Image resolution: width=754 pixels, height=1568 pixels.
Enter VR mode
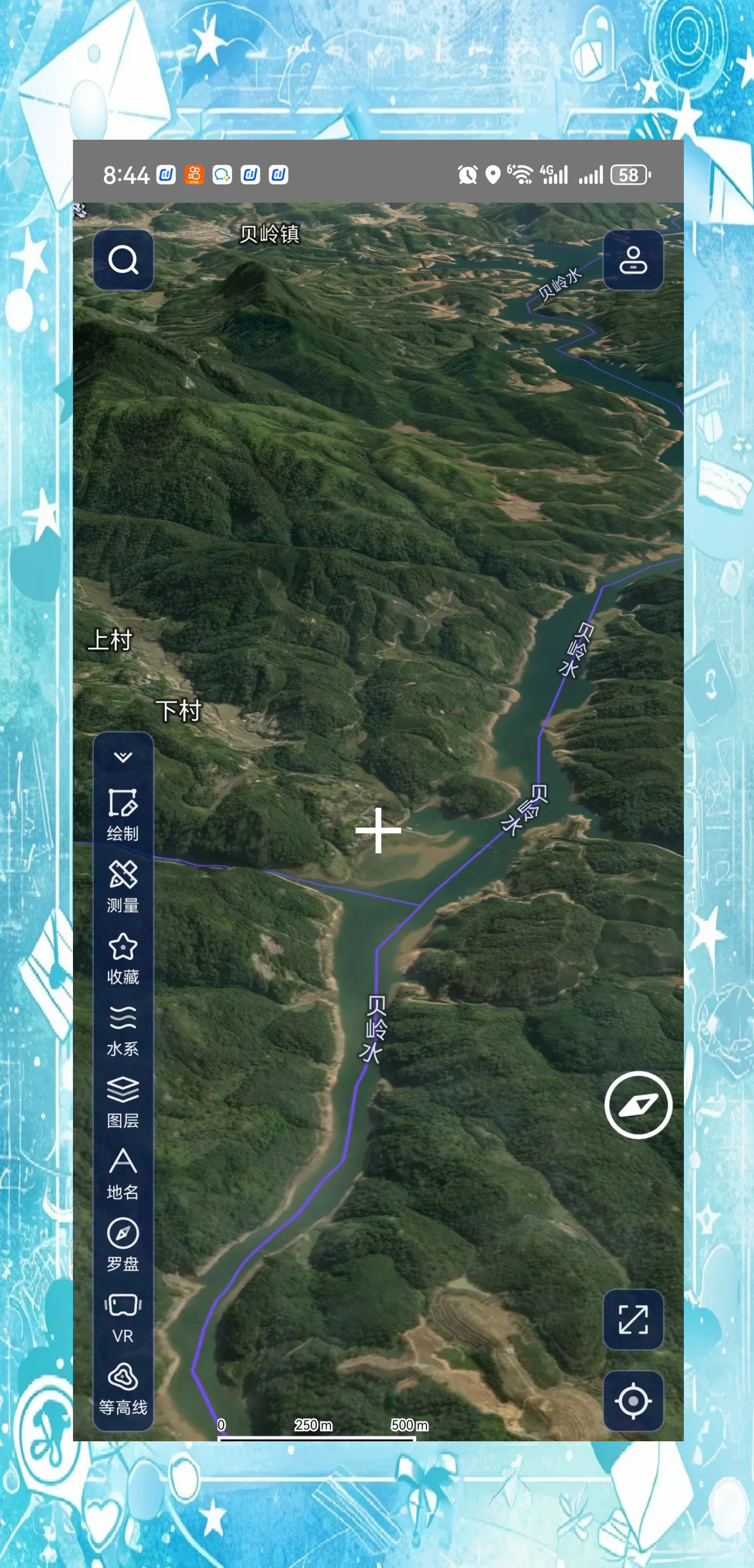pyautogui.click(x=123, y=1317)
